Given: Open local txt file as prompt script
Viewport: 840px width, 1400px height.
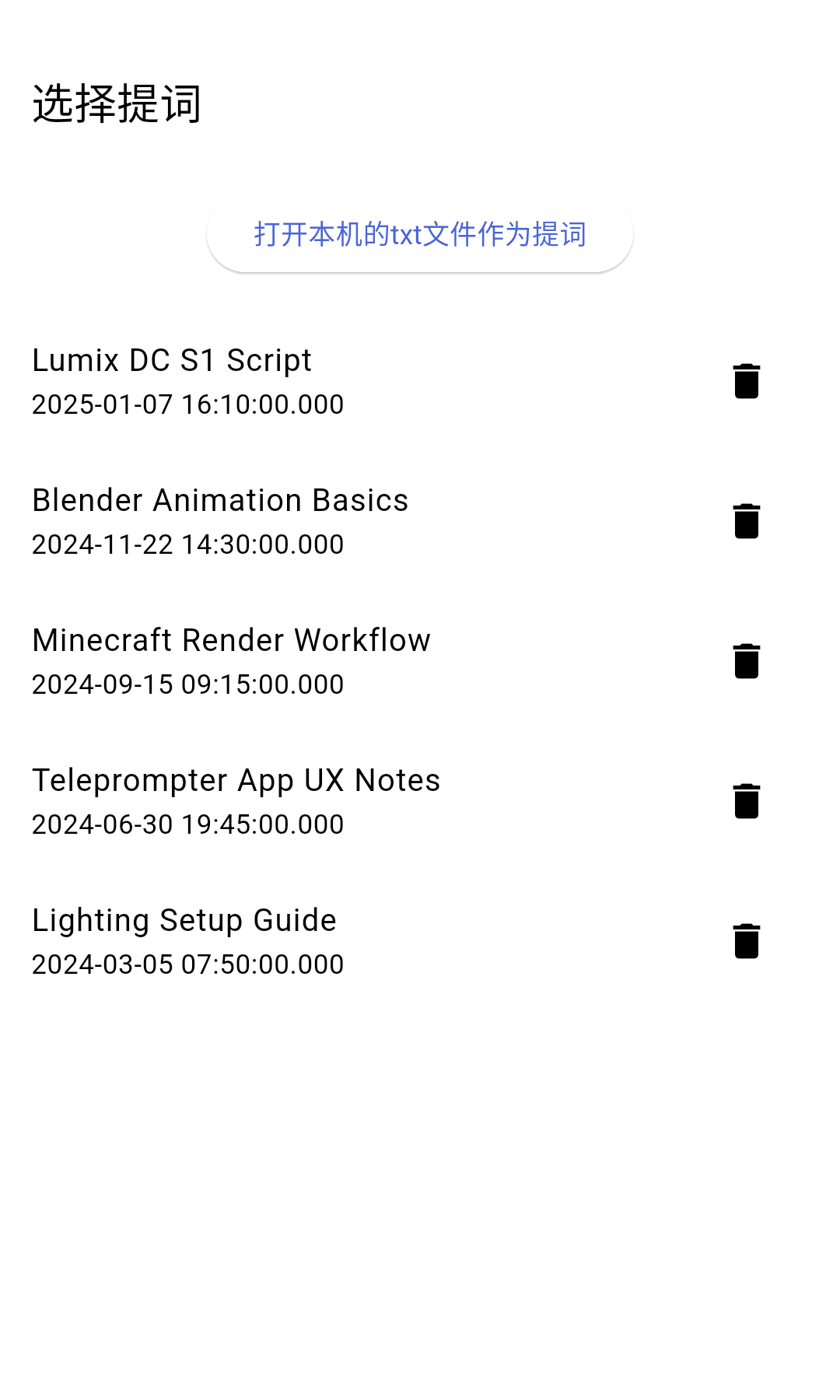Looking at the screenshot, I should pyautogui.click(x=419, y=234).
